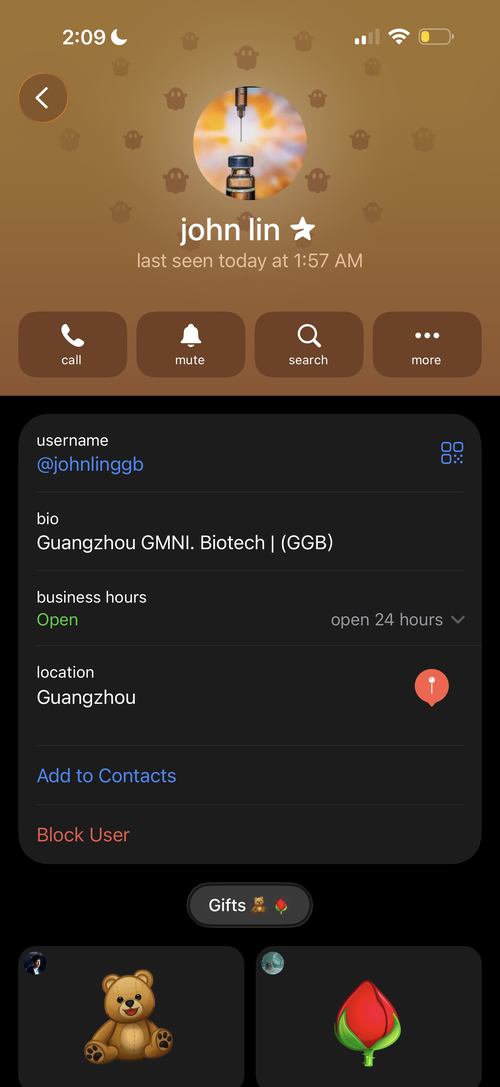Screen dimensions: 500x1087
Task: Block this user
Action: [x=83, y=835]
